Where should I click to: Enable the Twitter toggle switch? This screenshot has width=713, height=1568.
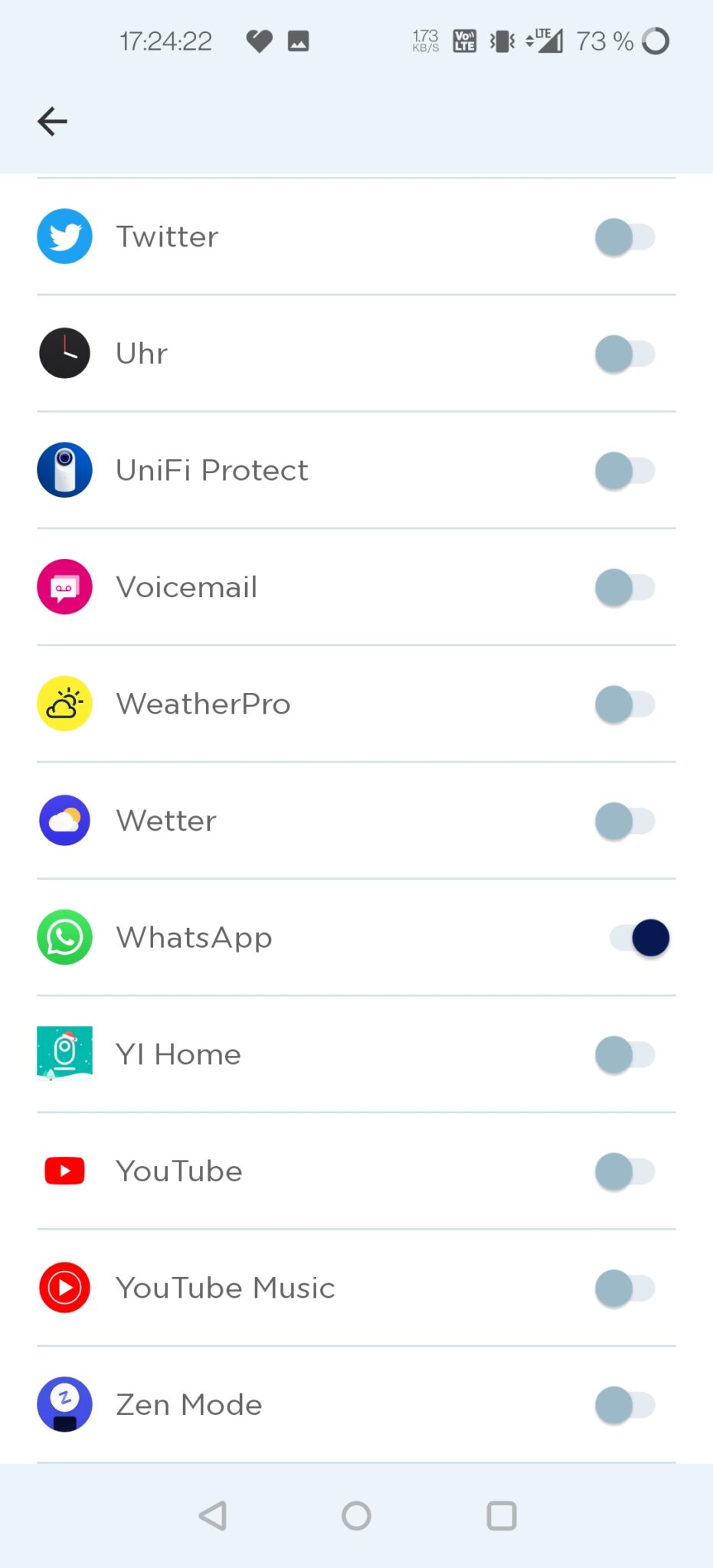pyautogui.click(x=624, y=237)
